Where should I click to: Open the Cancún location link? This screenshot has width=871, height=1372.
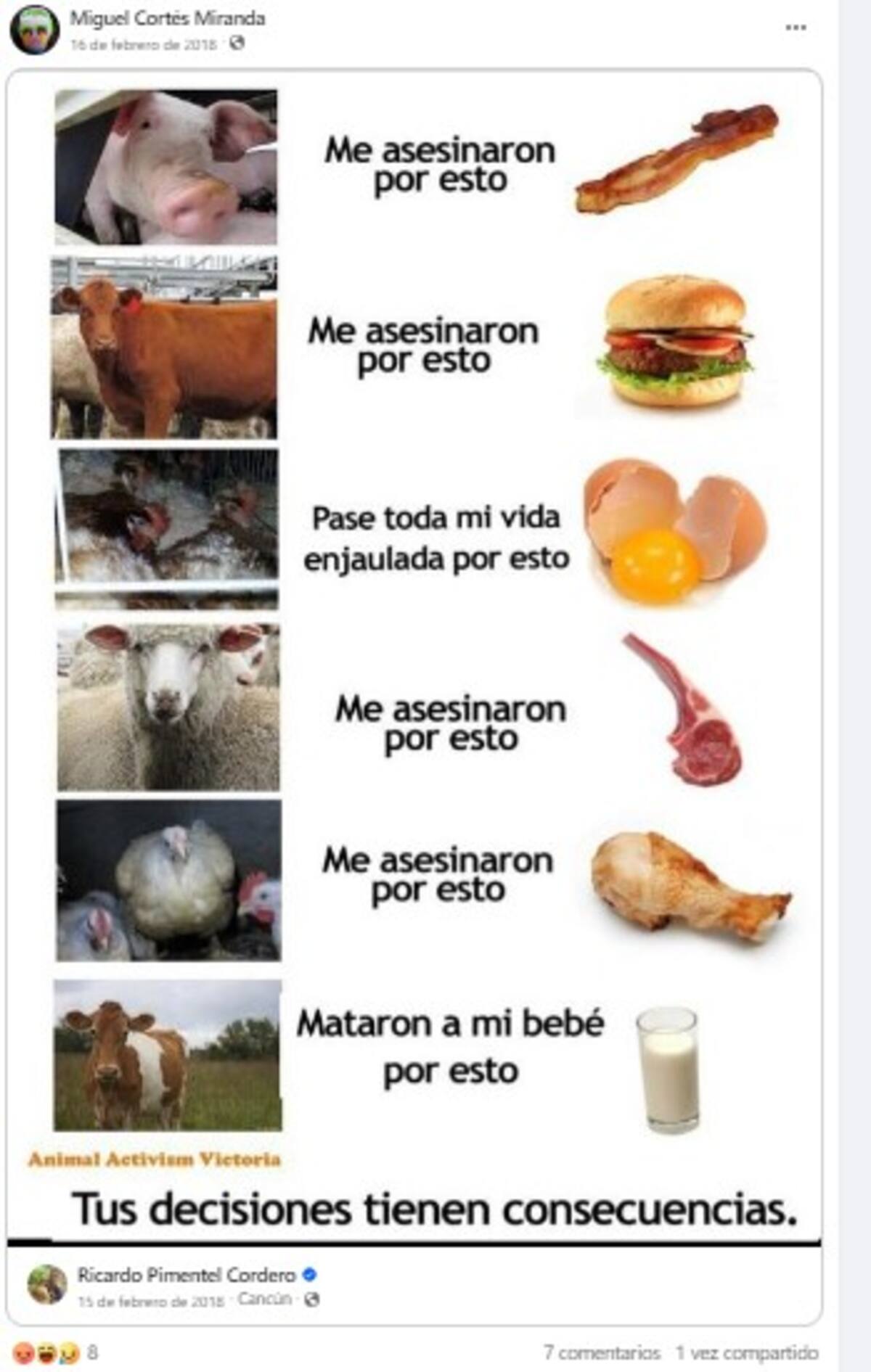click(265, 1299)
